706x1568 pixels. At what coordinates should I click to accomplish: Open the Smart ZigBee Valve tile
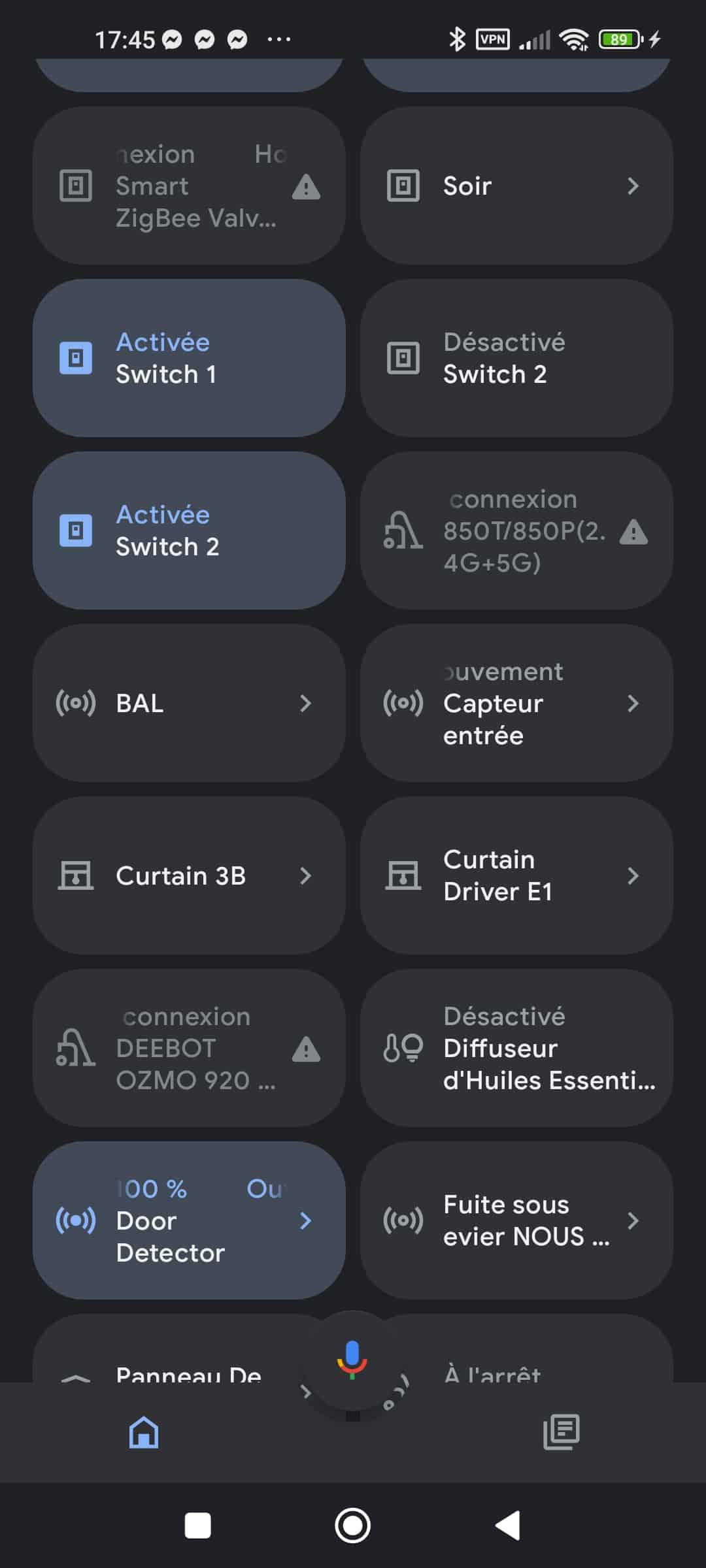tap(189, 186)
